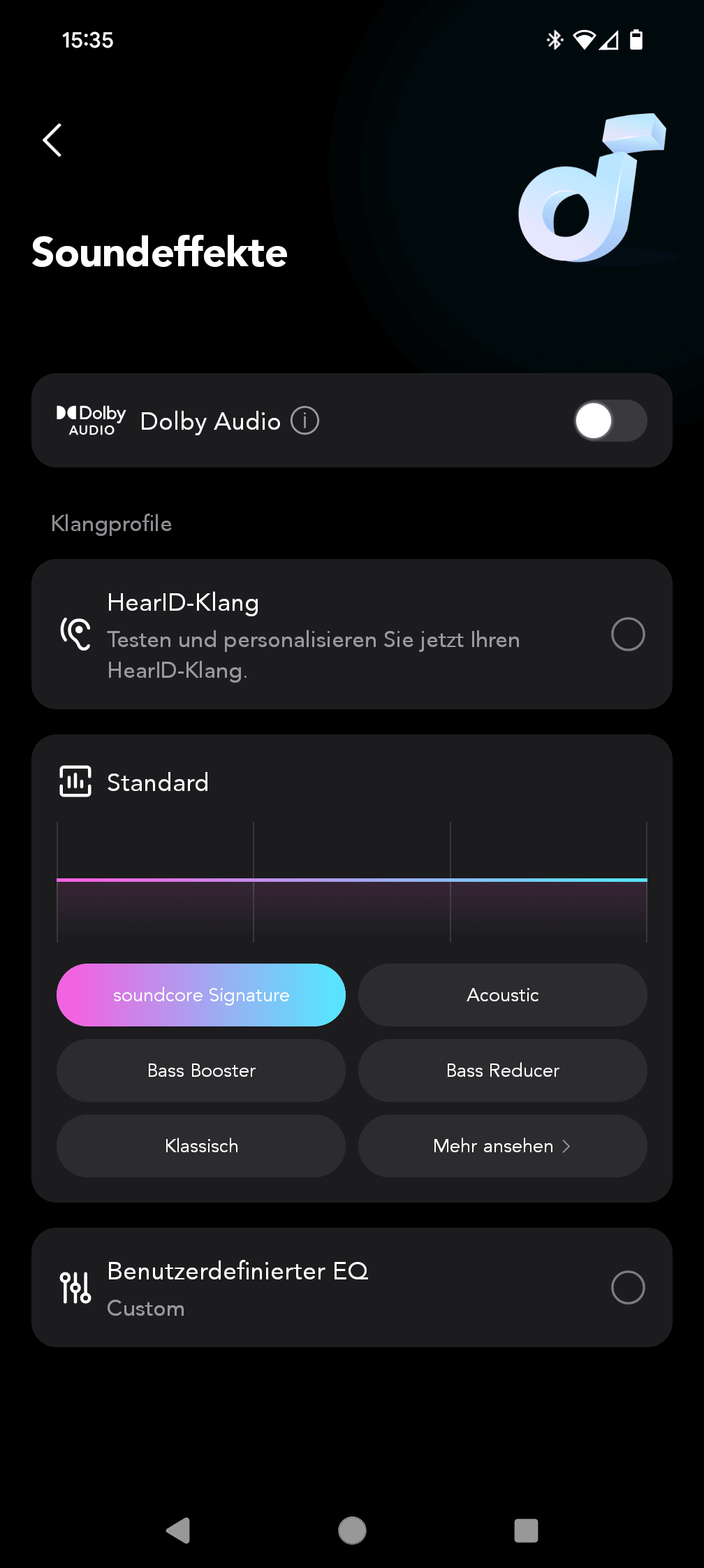Toggle the Dolby Audio switch
The image size is (704, 1568).
(610, 421)
